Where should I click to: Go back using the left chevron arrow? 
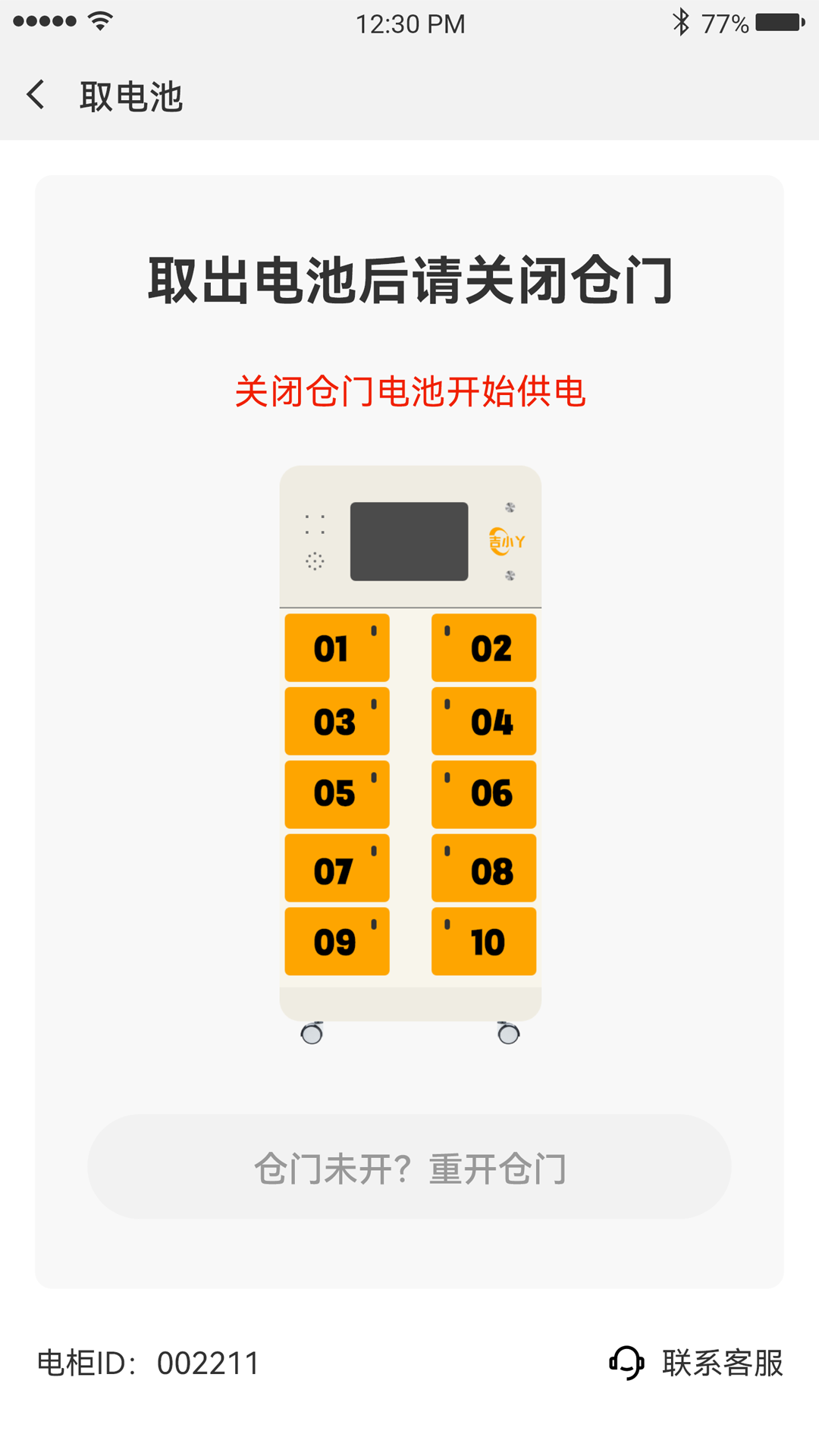(36, 96)
